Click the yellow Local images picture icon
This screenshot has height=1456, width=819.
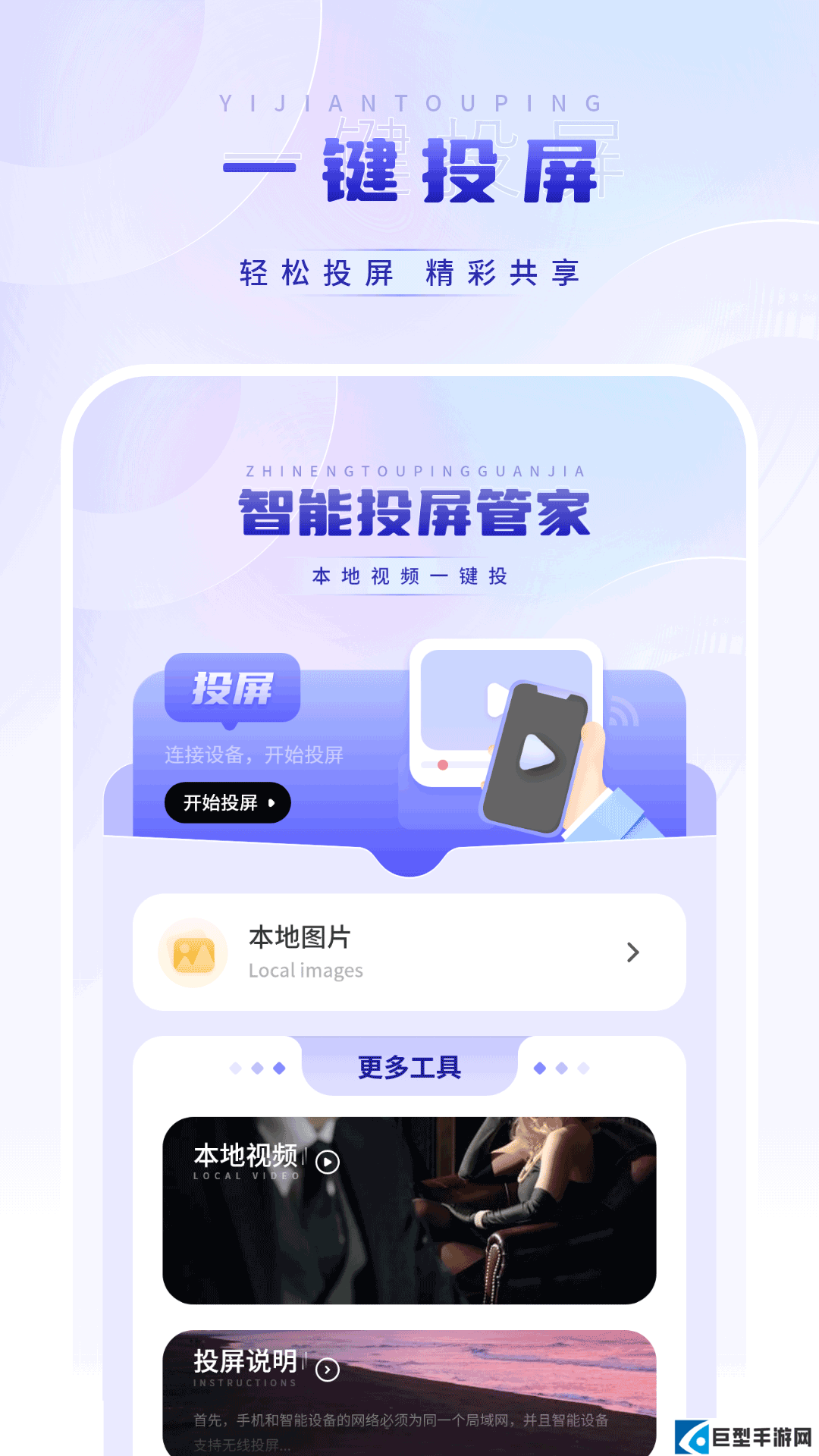coord(192,952)
